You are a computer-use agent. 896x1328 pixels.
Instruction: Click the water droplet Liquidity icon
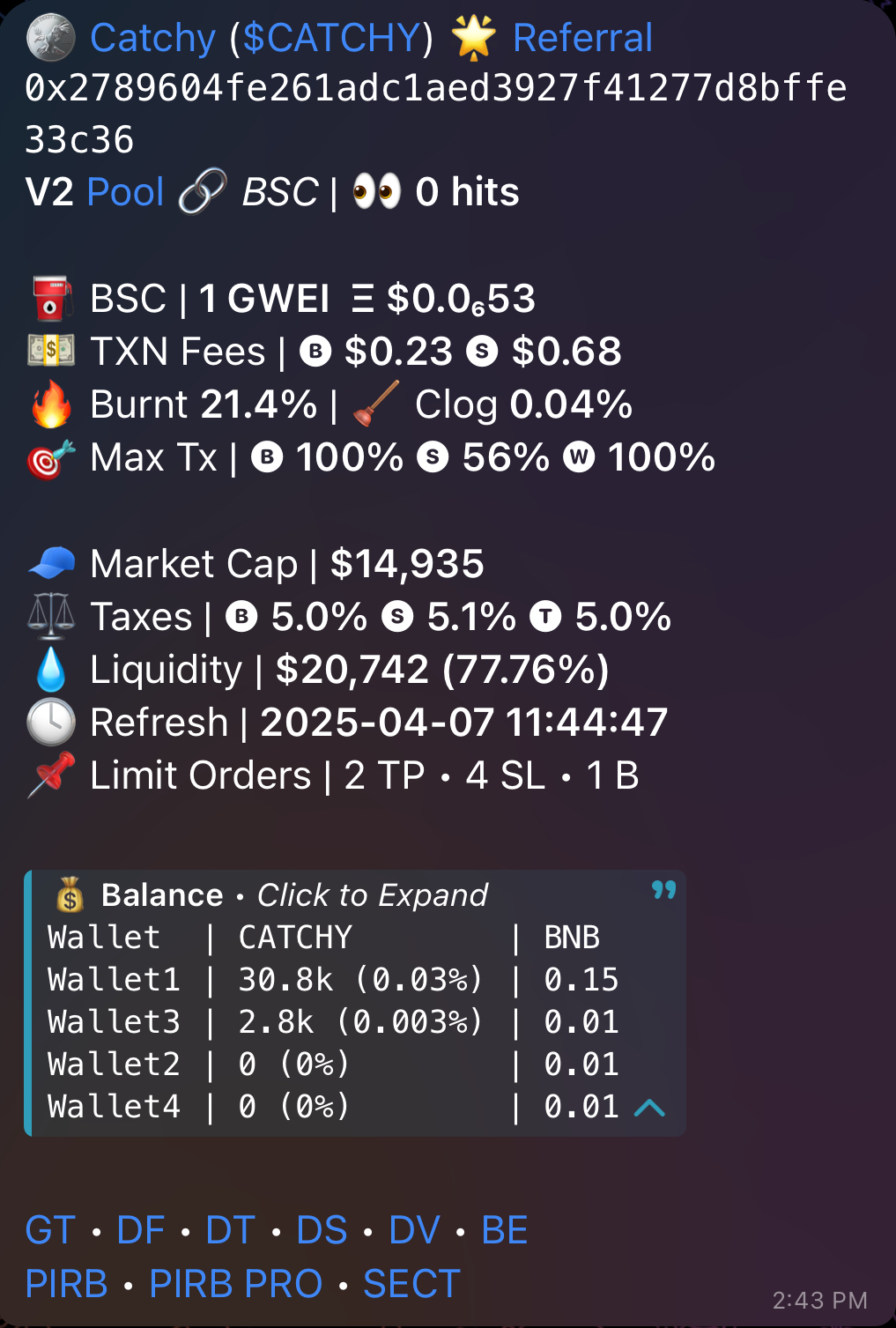point(51,669)
